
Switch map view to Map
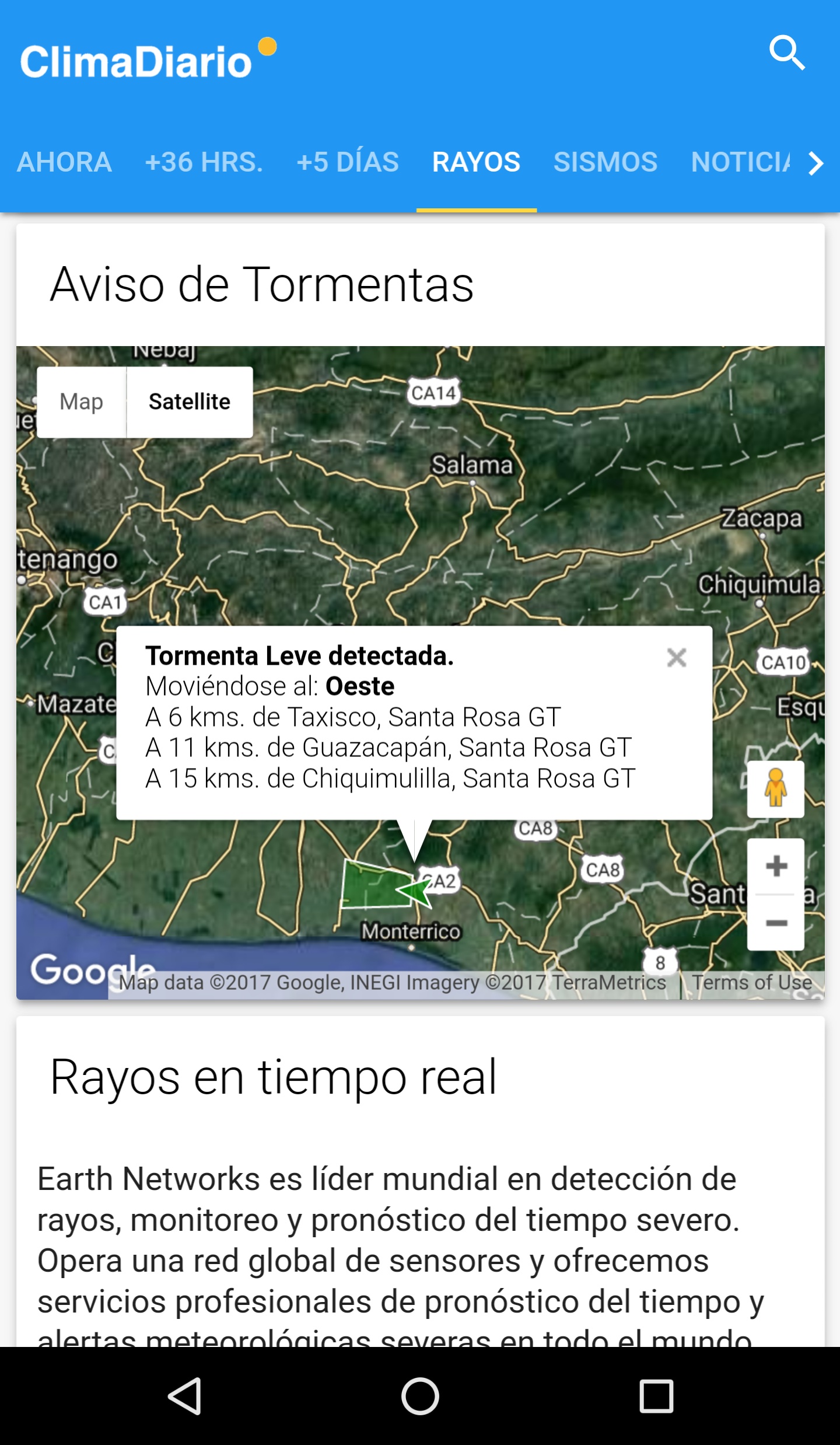coord(82,402)
